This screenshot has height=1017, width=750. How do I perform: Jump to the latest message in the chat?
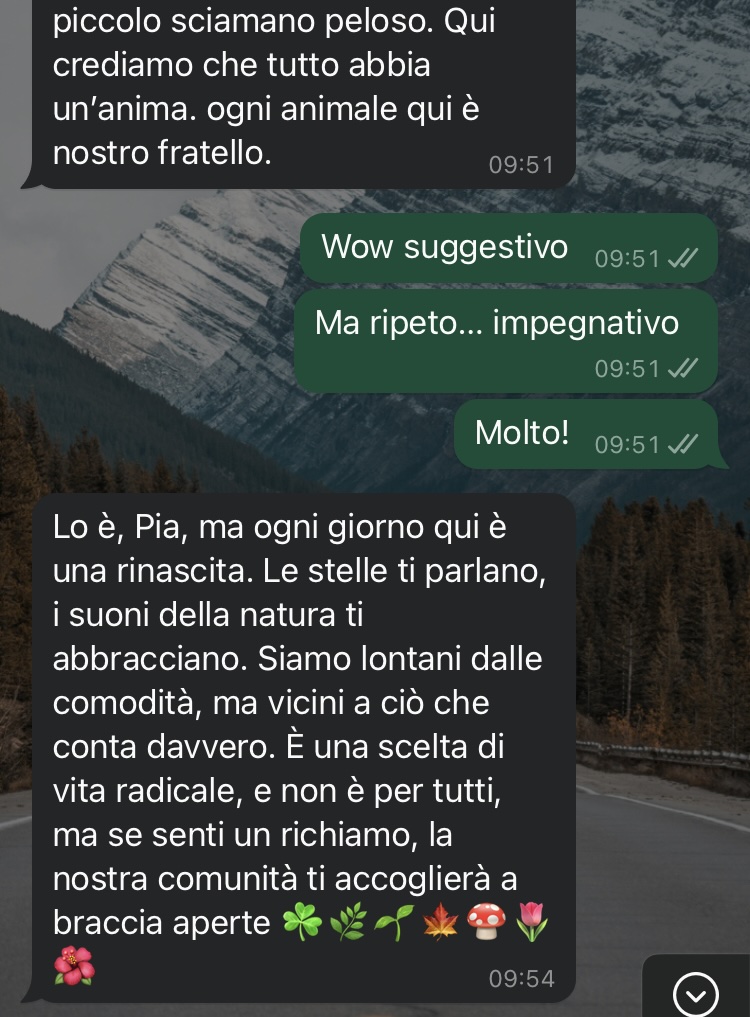coord(696,992)
